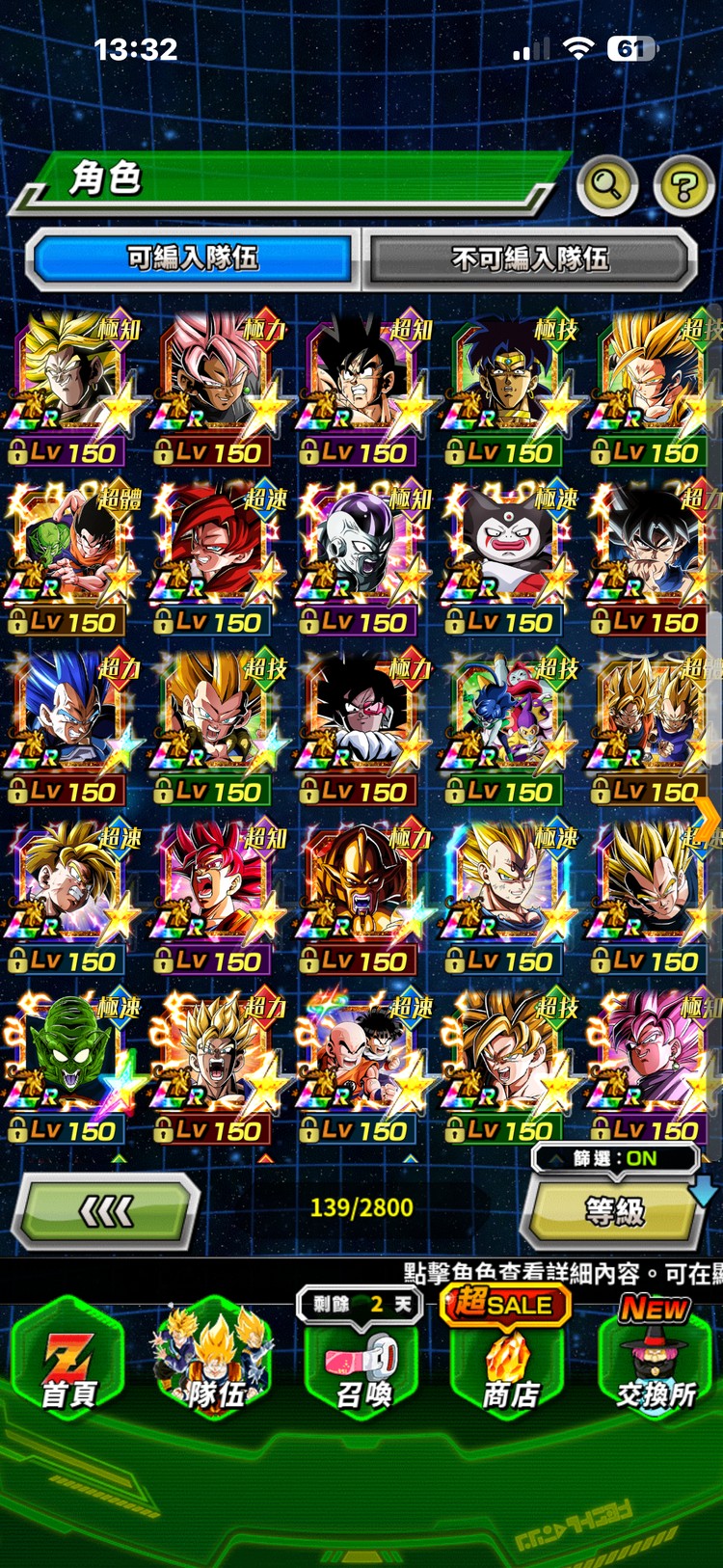Tap the green back arrows button
The image size is (723, 1568).
pyautogui.click(x=106, y=1210)
